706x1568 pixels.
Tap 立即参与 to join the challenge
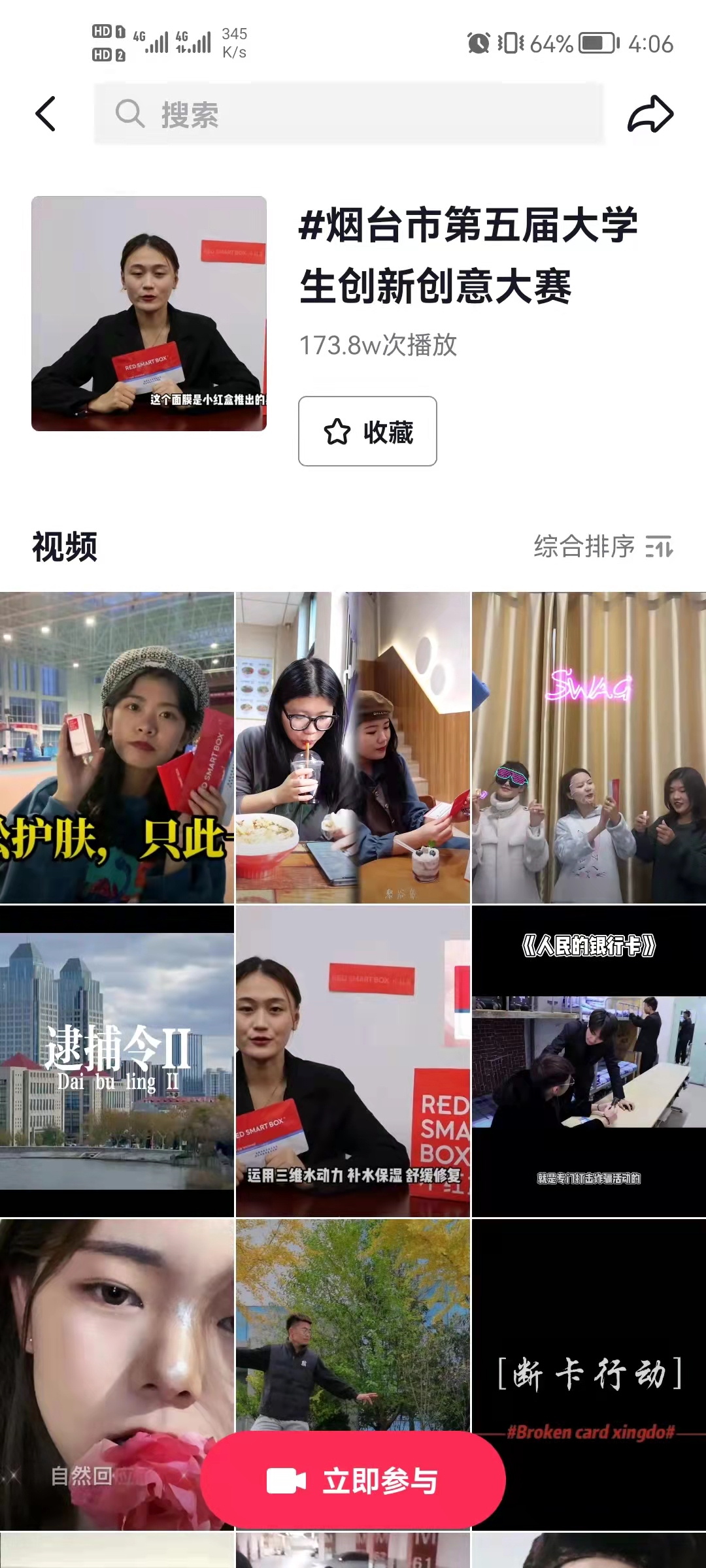point(353,1480)
